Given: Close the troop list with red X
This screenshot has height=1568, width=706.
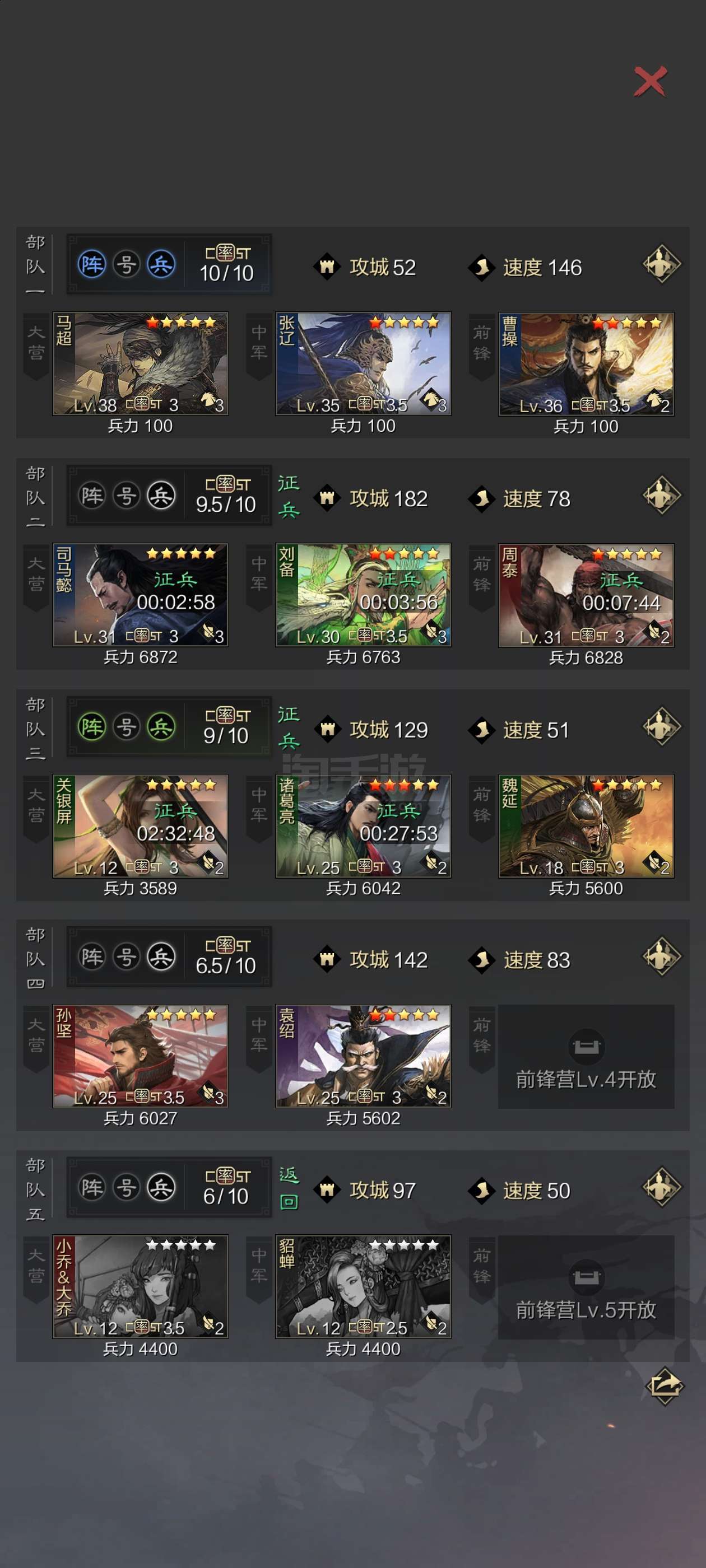Looking at the screenshot, I should (650, 82).
